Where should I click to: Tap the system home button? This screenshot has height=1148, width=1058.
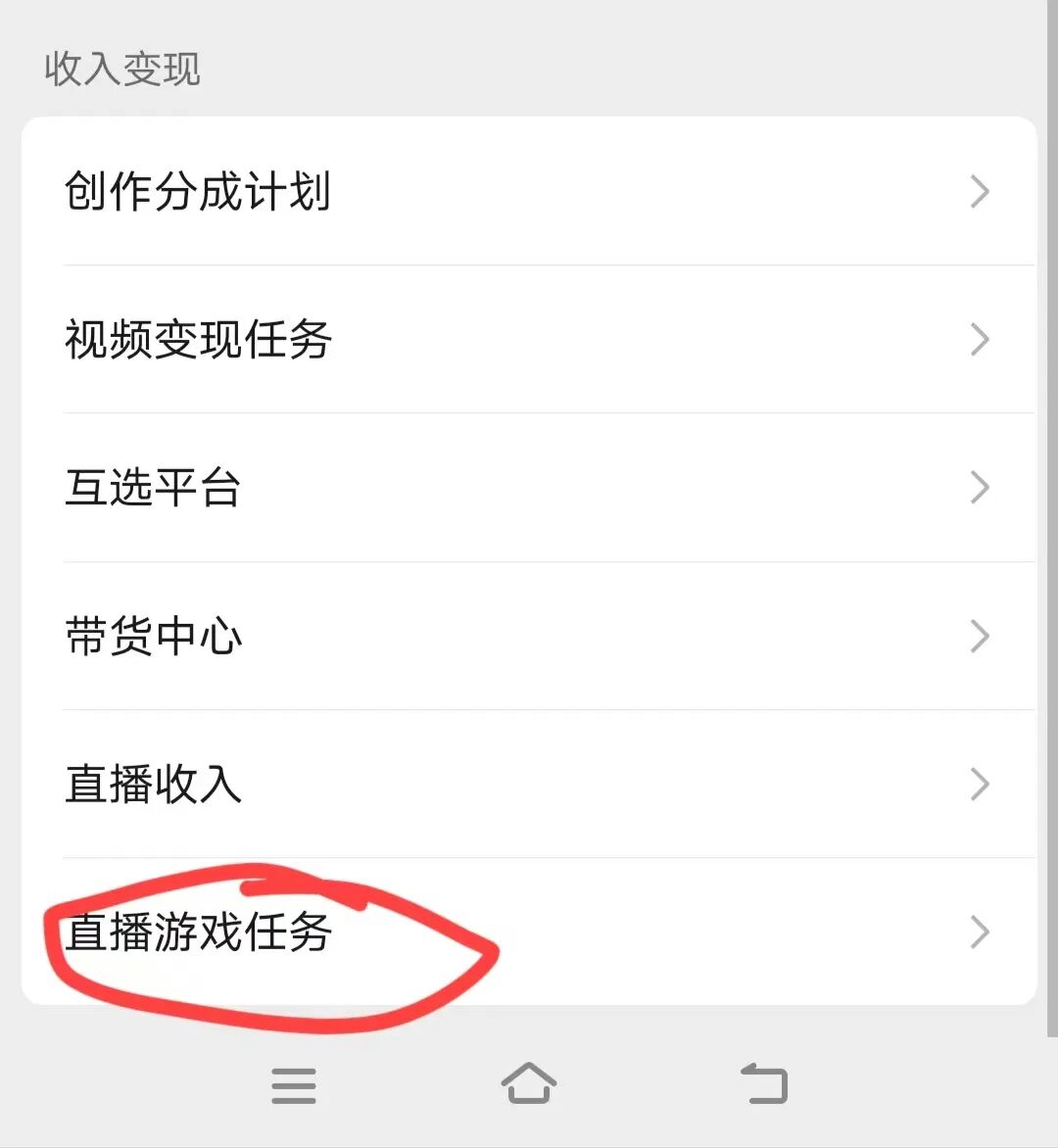pos(529,1084)
